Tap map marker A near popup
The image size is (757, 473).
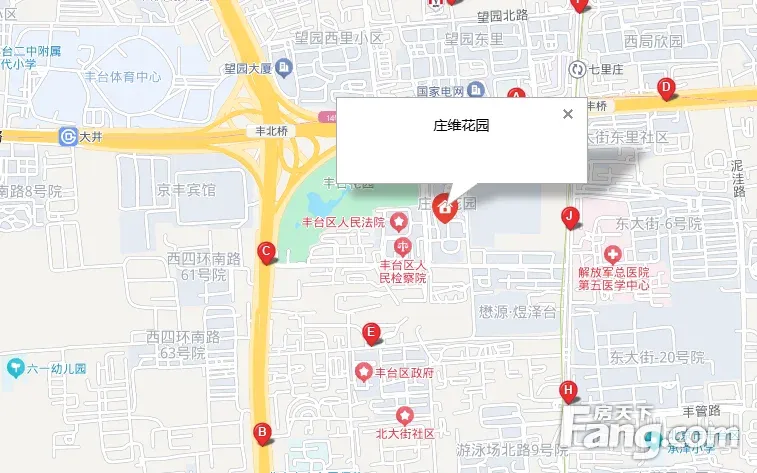click(x=517, y=94)
